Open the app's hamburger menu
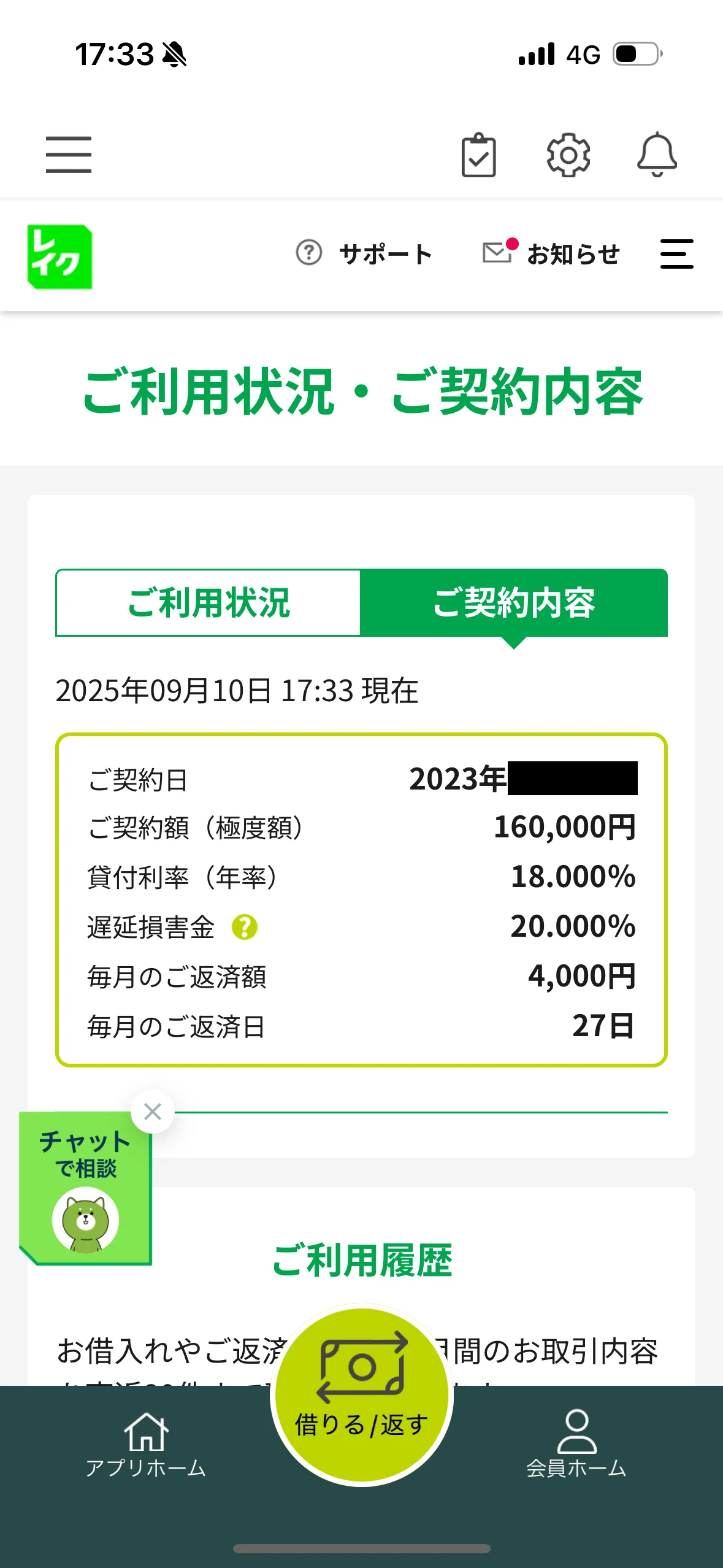This screenshot has width=723, height=1568. pyautogui.click(x=68, y=155)
